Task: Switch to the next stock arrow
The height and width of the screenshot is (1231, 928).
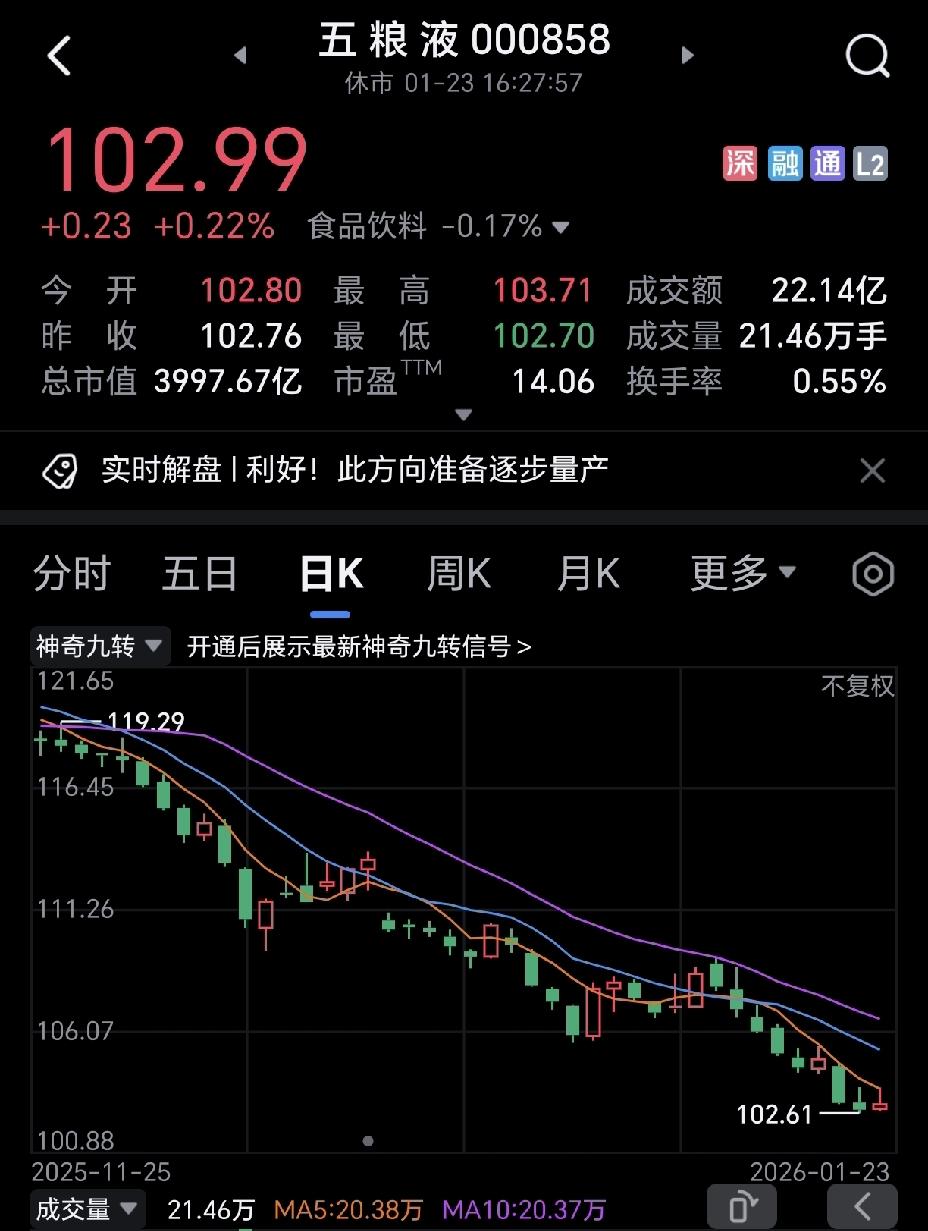Action: (687, 55)
